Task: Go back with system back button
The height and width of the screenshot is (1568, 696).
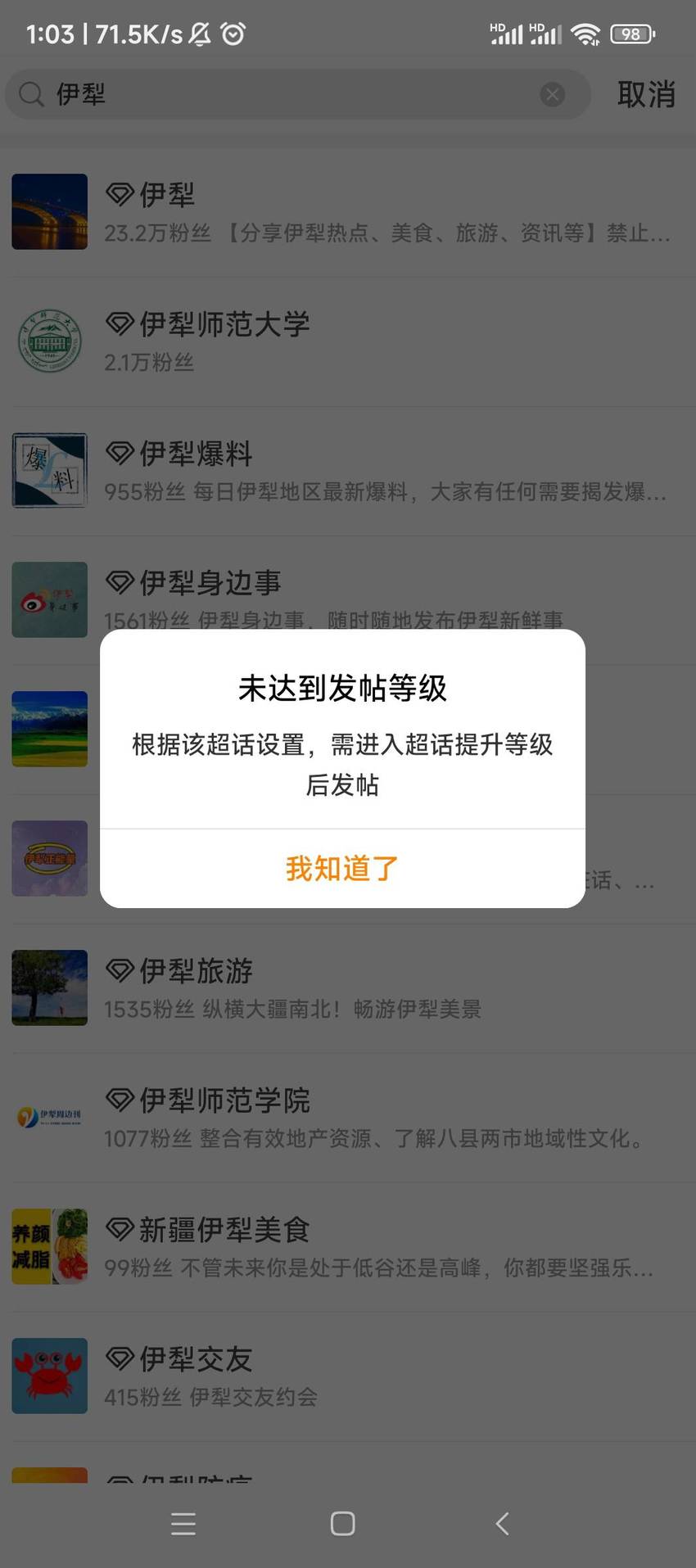Action: point(502,1523)
